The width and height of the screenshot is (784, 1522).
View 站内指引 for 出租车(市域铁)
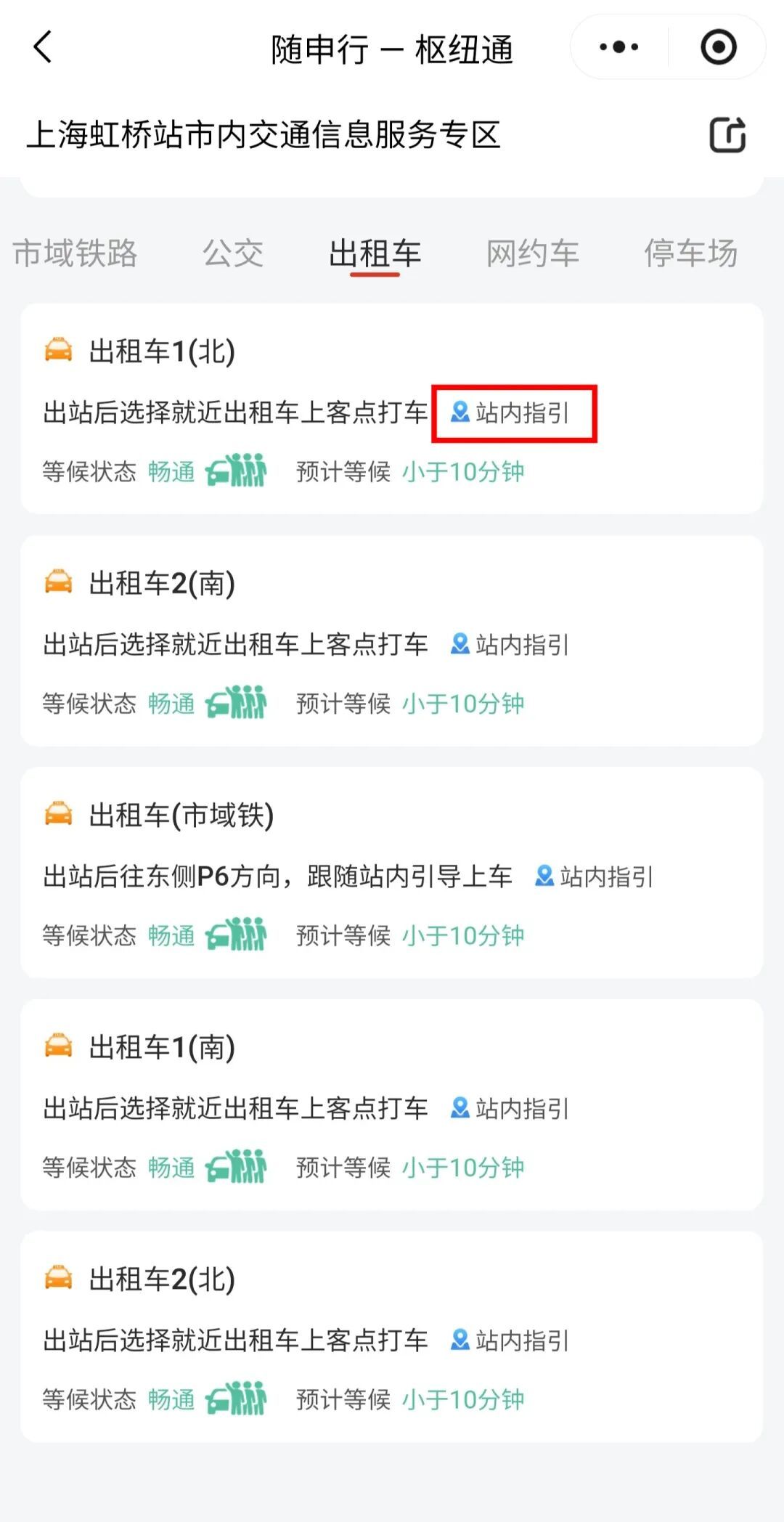pos(595,876)
